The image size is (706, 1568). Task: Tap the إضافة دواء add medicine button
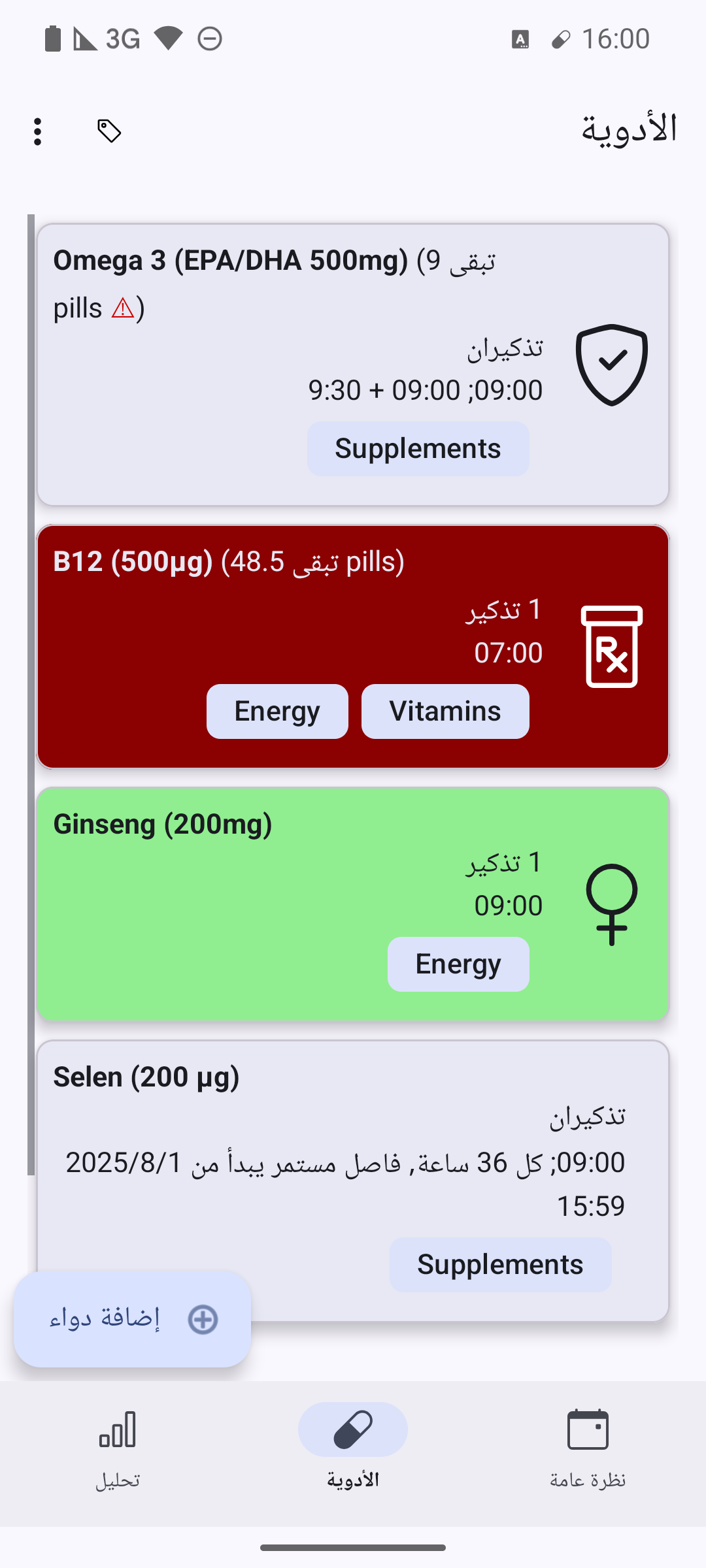click(x=133, y=1319)
